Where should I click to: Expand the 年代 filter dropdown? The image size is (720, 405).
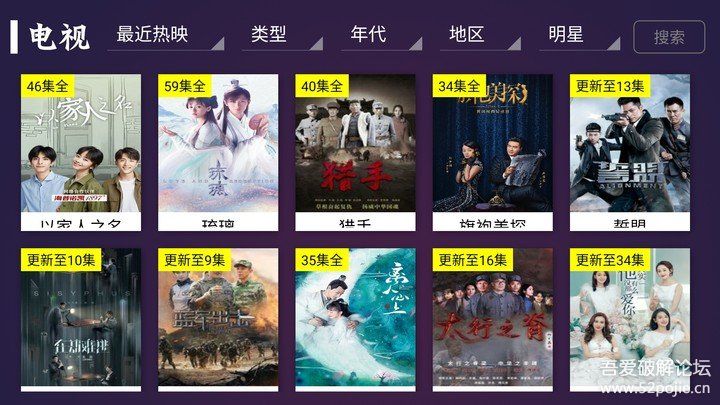click(x=380, y=35)
